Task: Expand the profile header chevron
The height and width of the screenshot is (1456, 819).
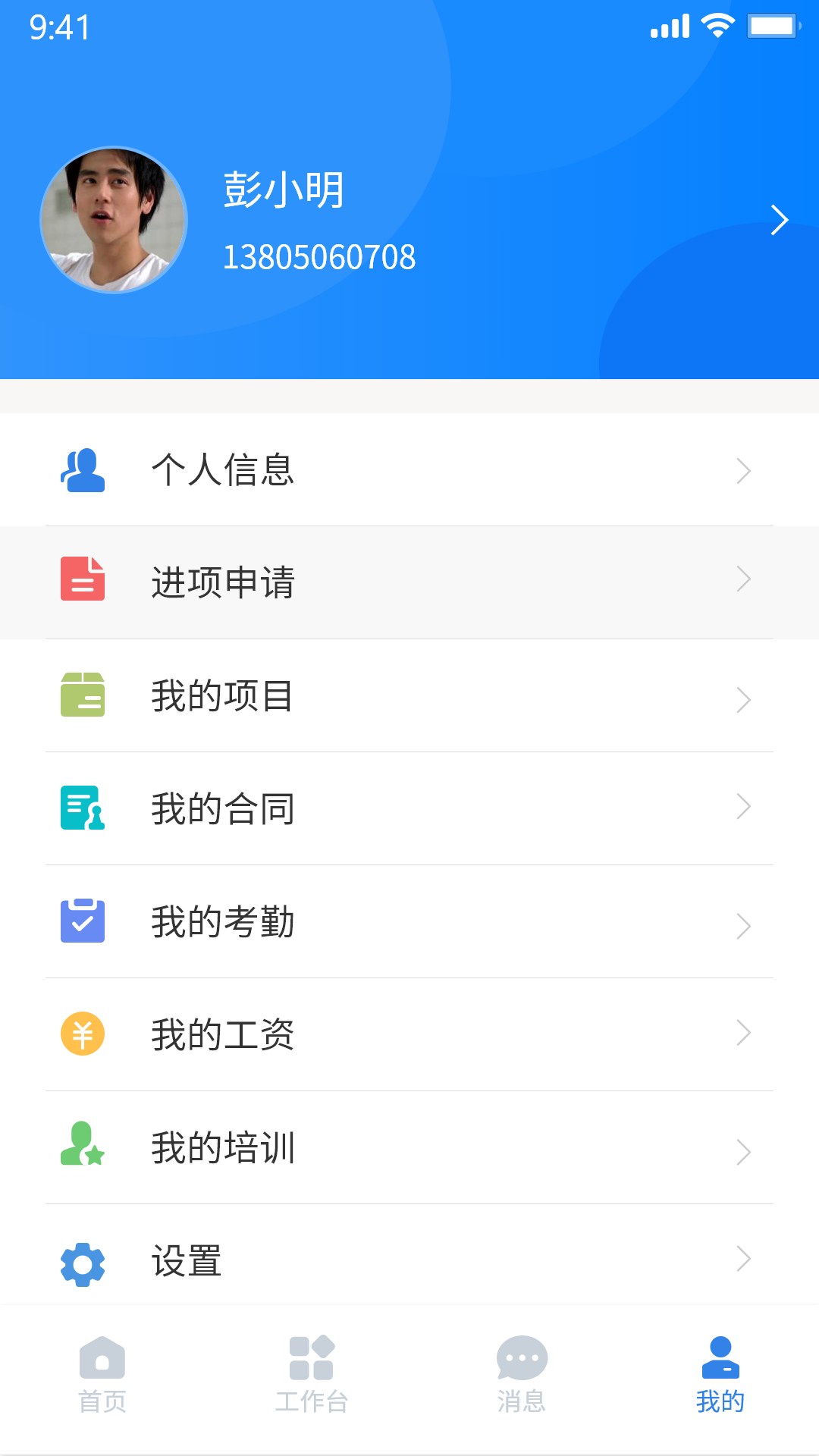Action: click(x=780, y=219)
